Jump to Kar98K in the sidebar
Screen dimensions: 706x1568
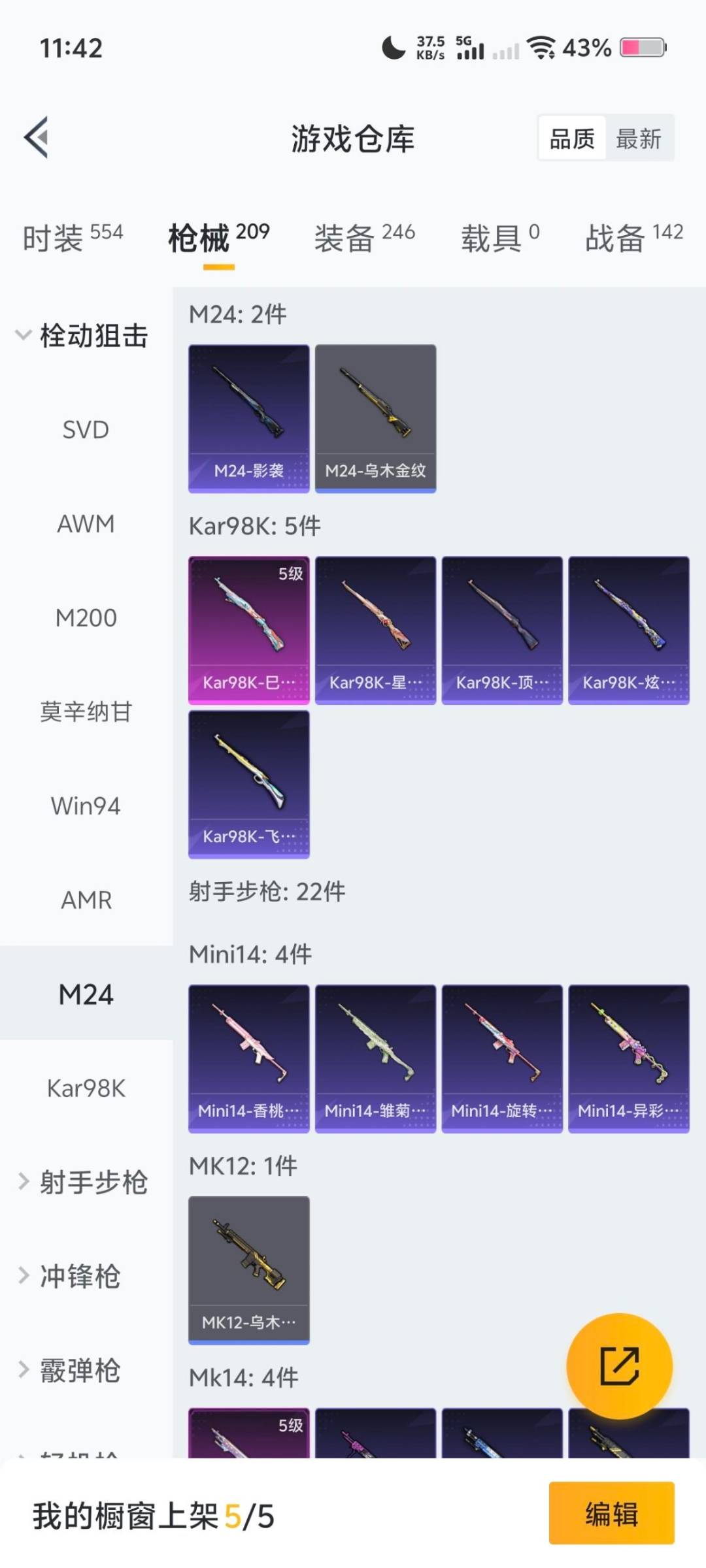pyautogui.click(x=86, y=1088)
